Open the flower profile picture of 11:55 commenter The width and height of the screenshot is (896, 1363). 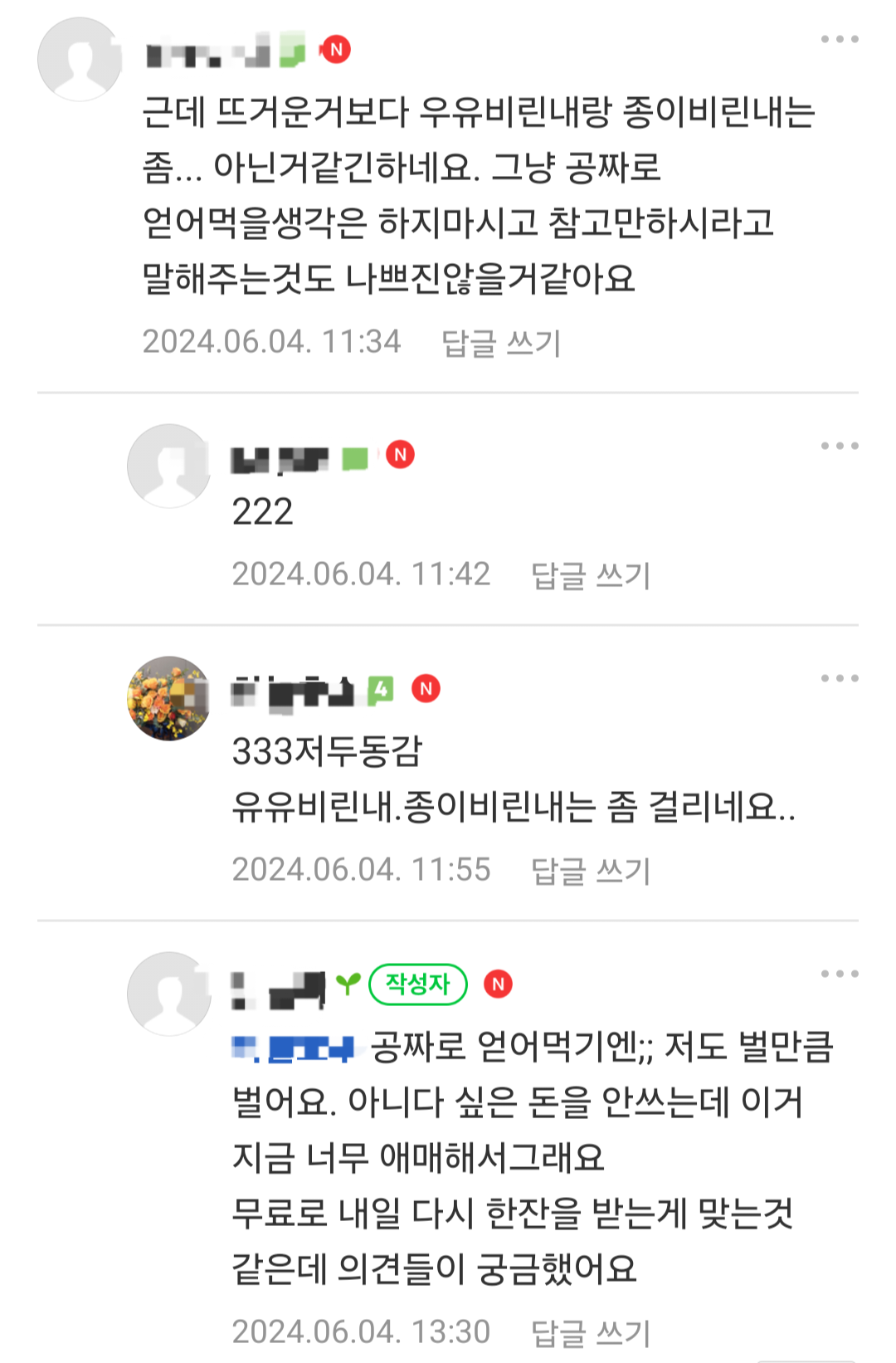point(169,698)
